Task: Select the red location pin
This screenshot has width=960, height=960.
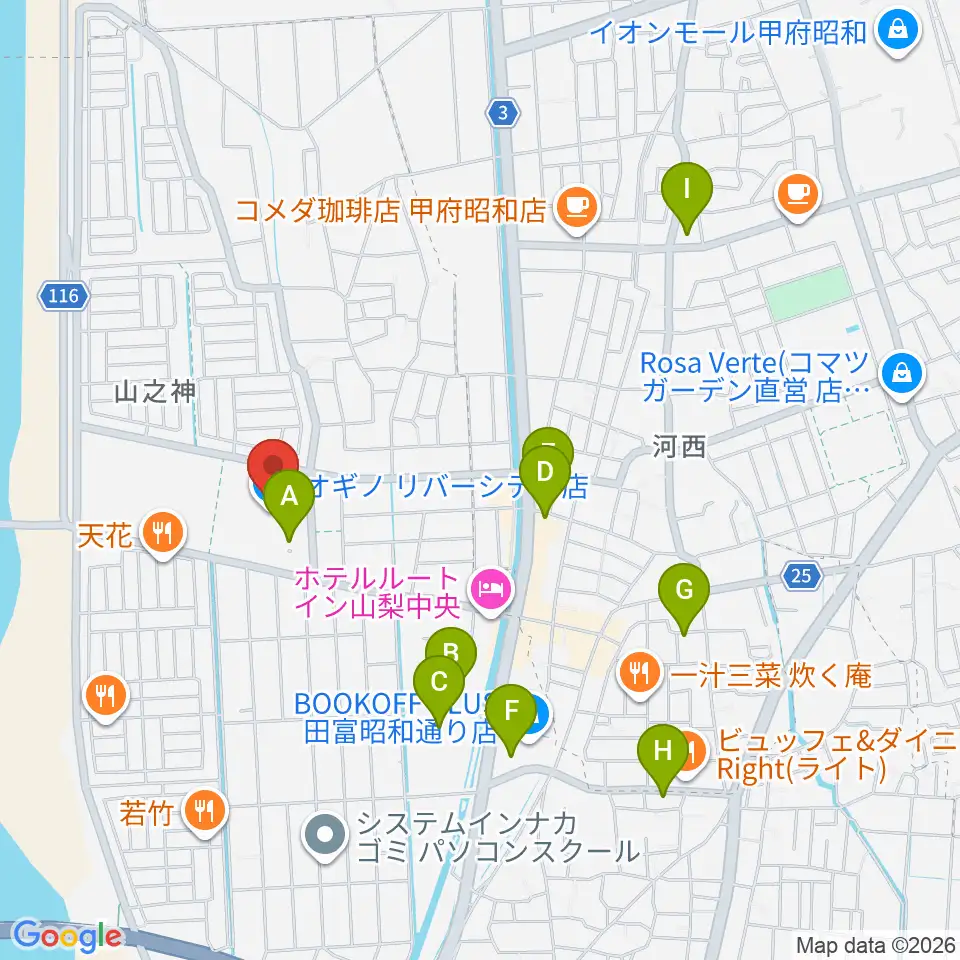Action: click(273, 467)
